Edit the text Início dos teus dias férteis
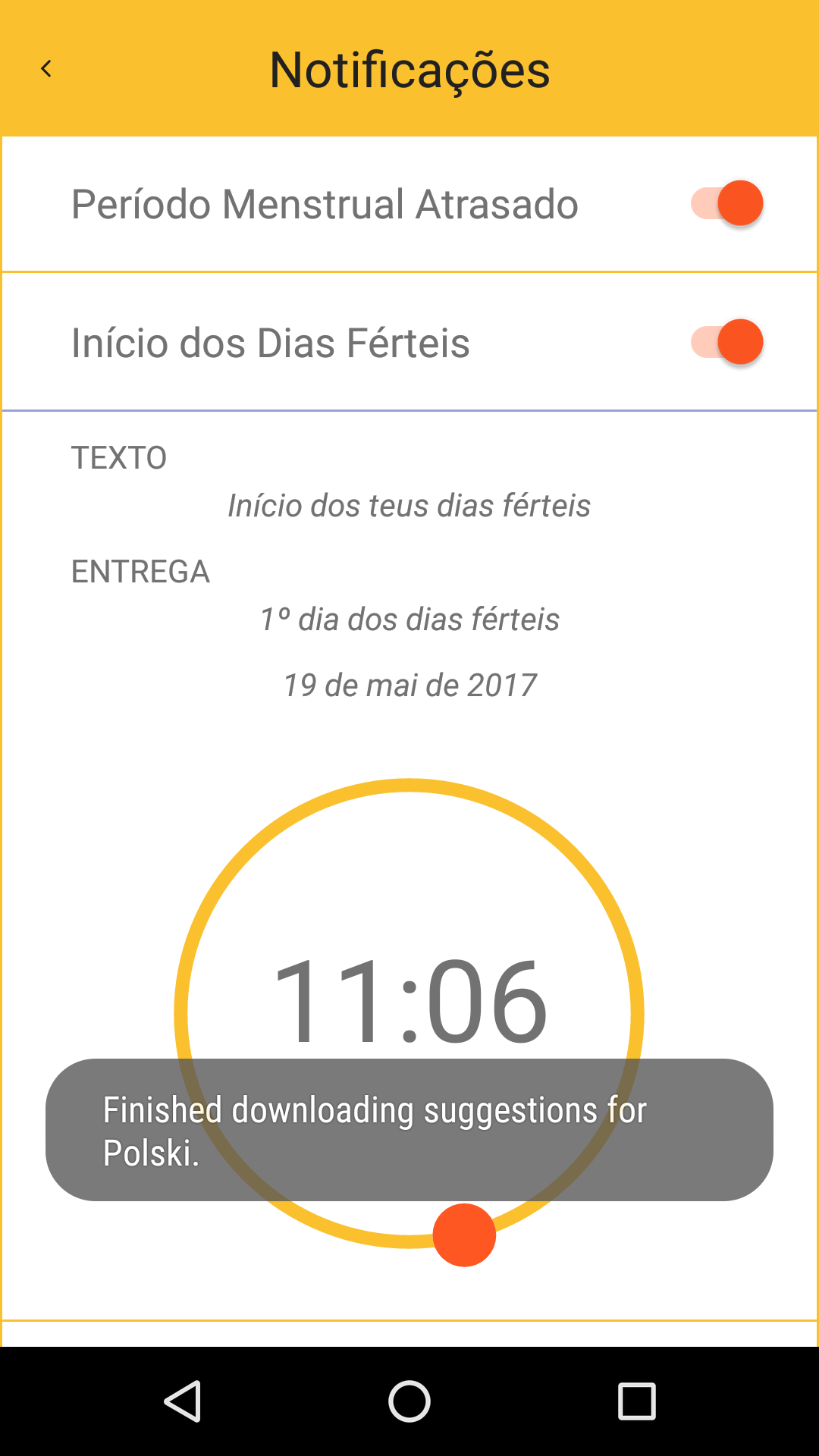The height and width of the screenshot is (1456, 819). (409, 506)
